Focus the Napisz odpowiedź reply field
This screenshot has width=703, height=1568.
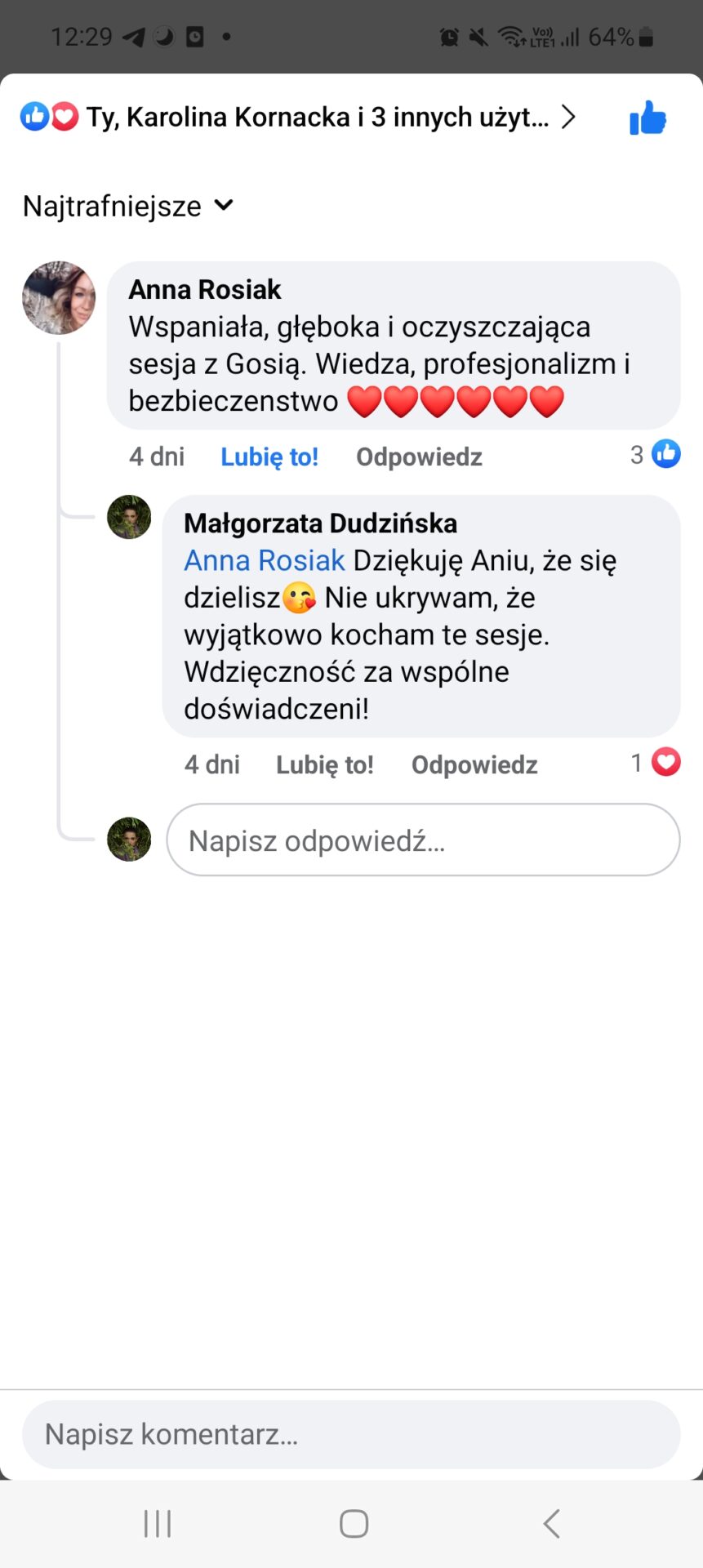point(423,840)
